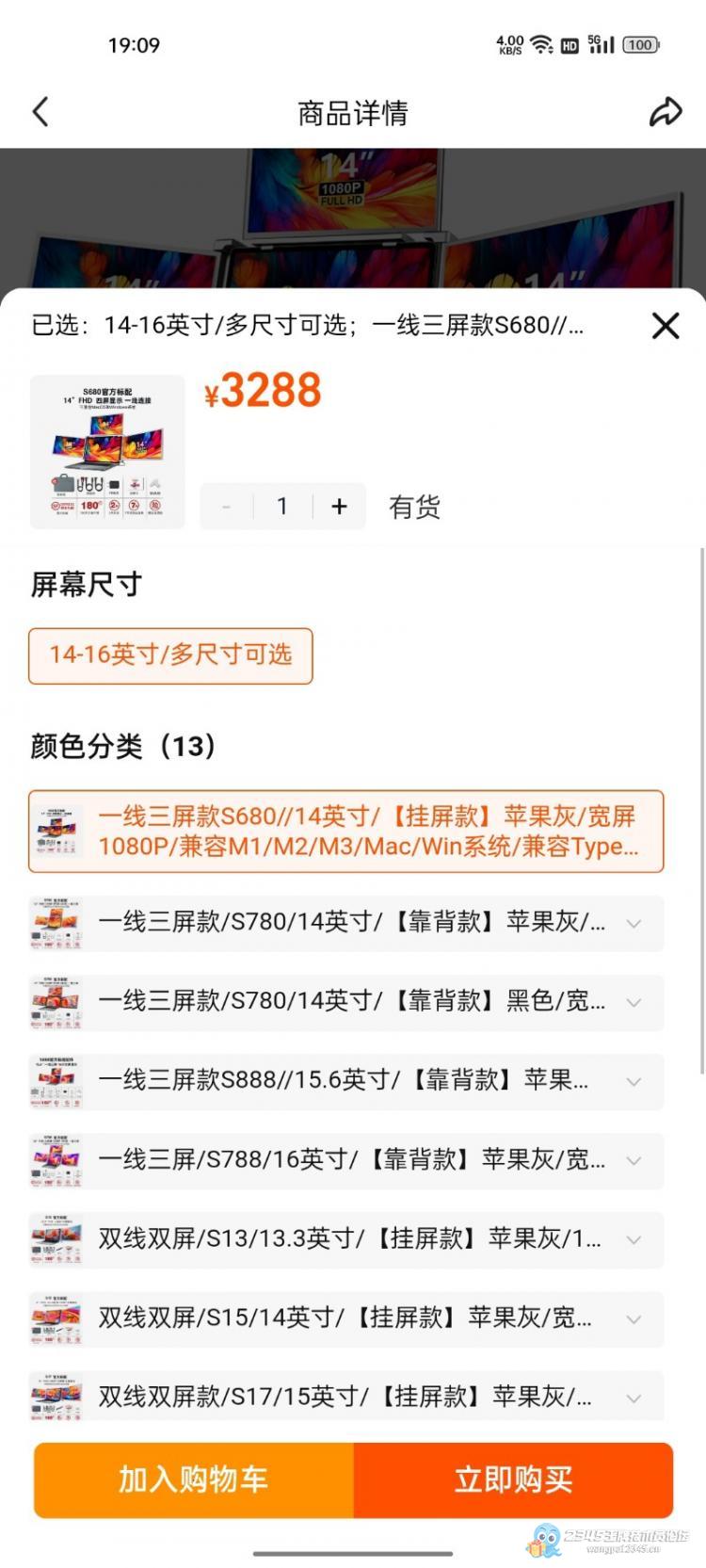
Task: Expand the 双线双屏/S15/14英寸 option text
Action: pos(634,1318)
